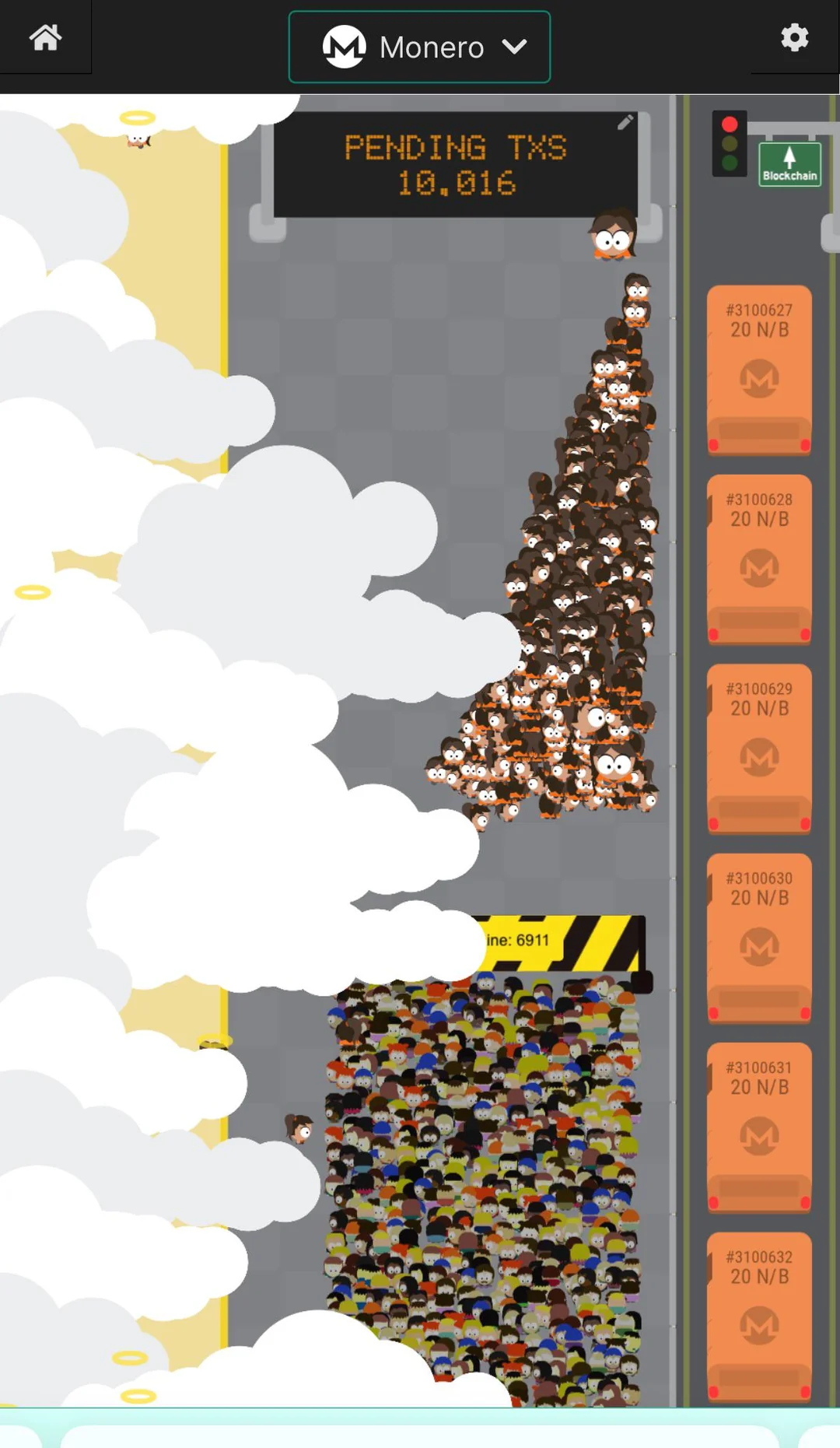Go to the home screen icon
The height and width of the screenshot is (1448, 840).
point(45,37)
